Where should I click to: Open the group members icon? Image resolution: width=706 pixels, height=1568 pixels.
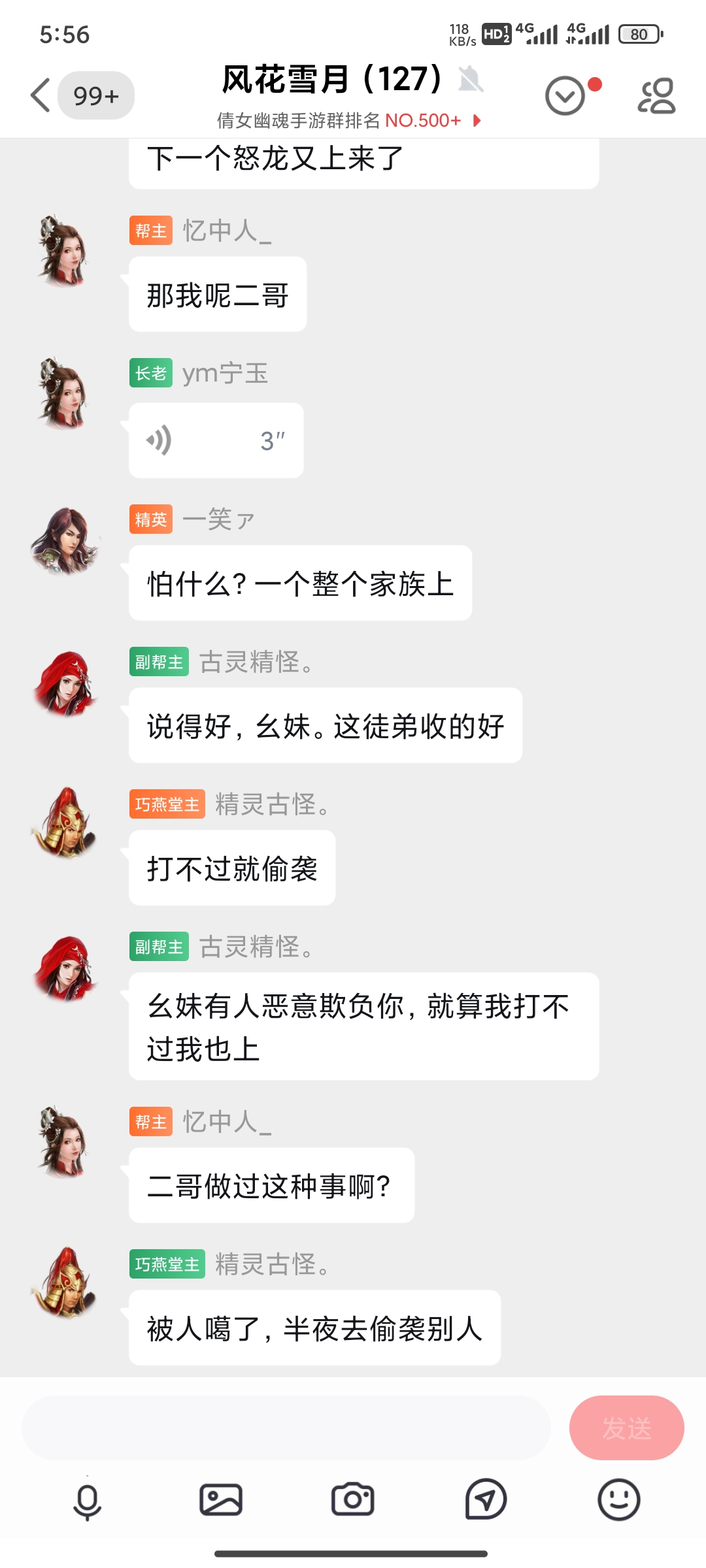coord(656,96)
